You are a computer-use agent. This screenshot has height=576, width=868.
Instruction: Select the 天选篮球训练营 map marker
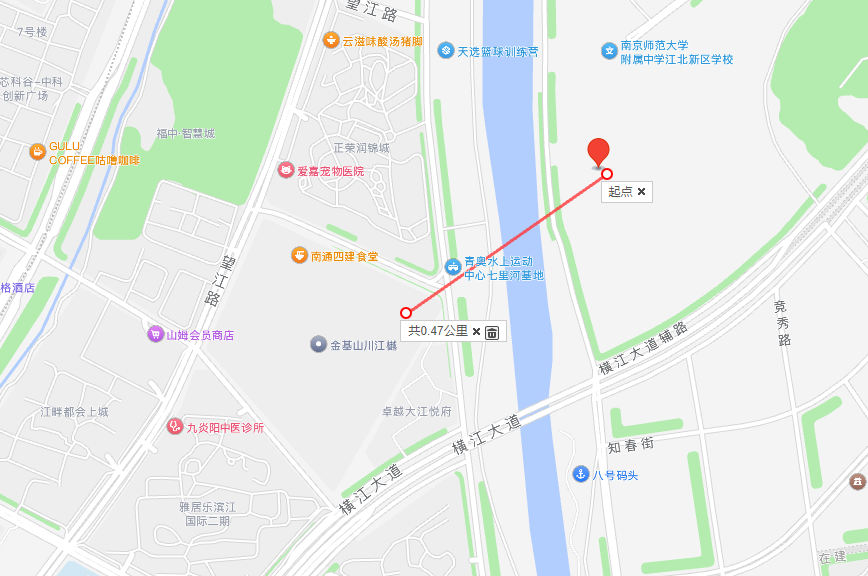tap(446, 50)
